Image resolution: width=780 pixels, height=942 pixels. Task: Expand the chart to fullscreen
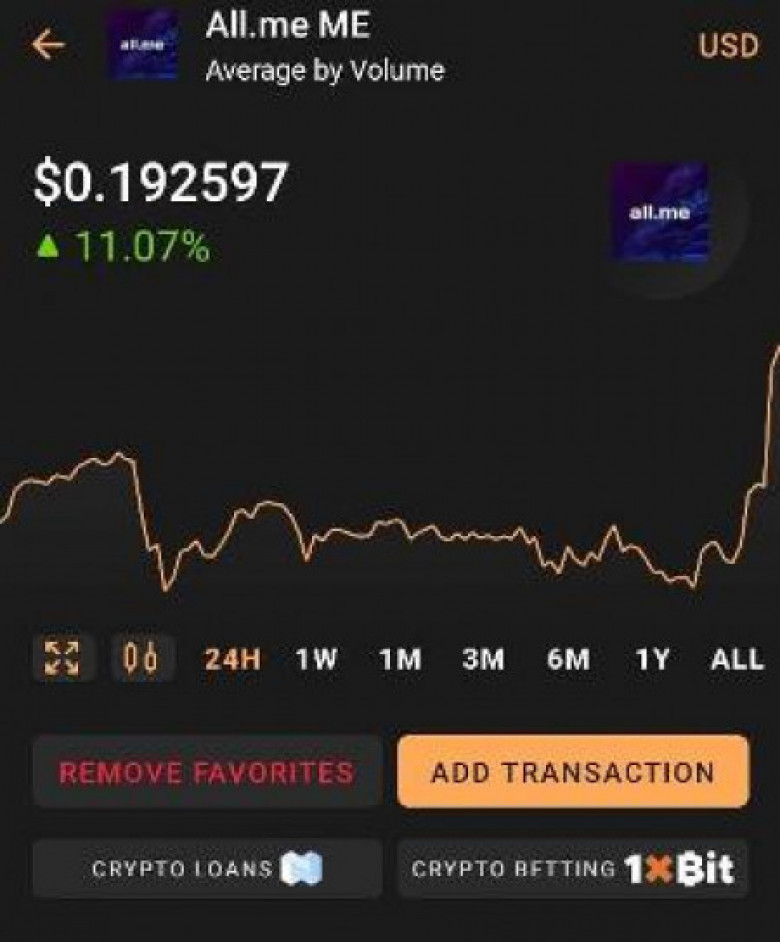click(63, 659)
